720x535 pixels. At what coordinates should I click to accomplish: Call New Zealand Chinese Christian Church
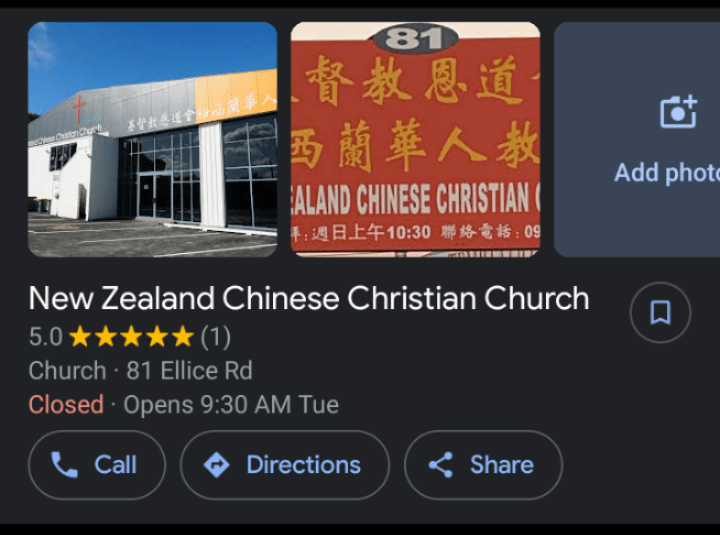[x=96, y=465]
